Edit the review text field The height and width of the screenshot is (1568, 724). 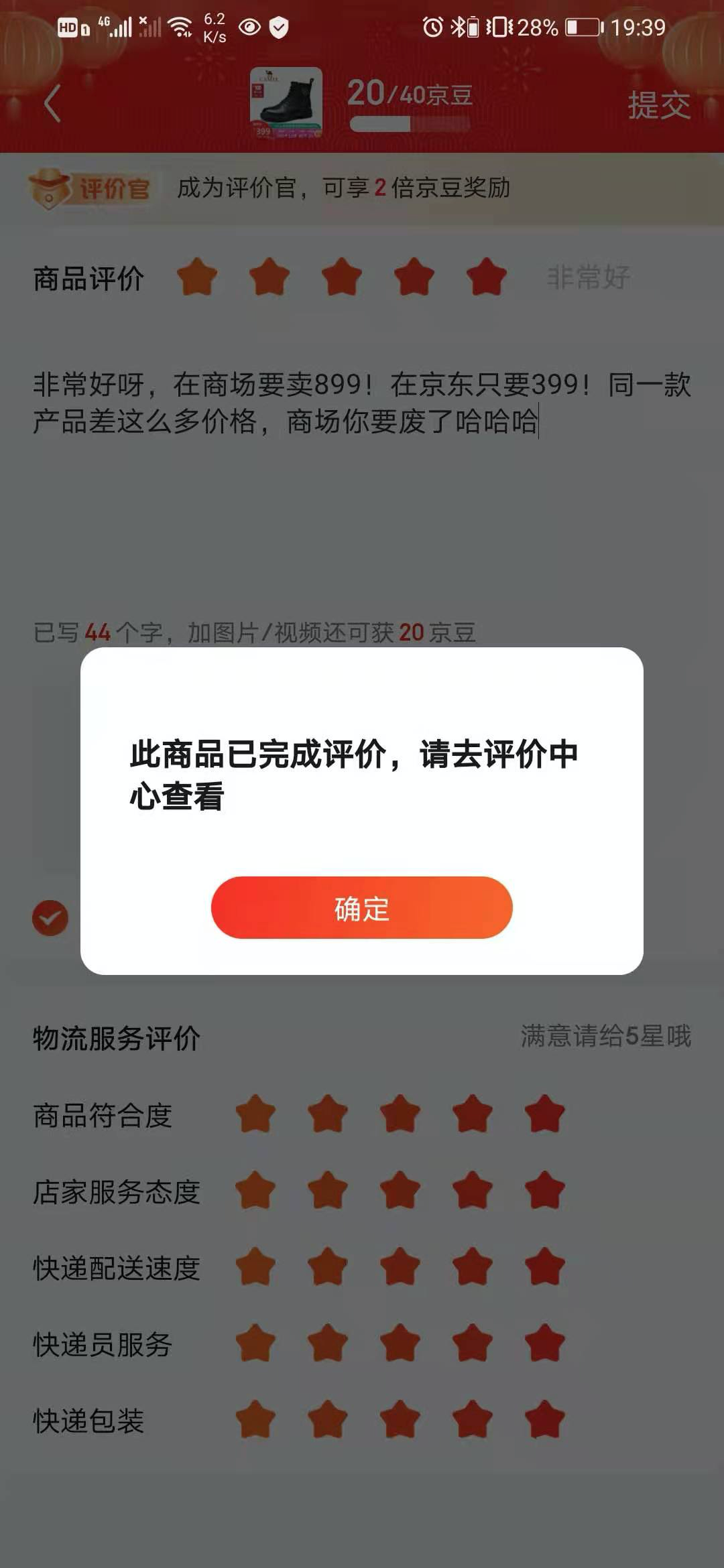tap(362, 469)
